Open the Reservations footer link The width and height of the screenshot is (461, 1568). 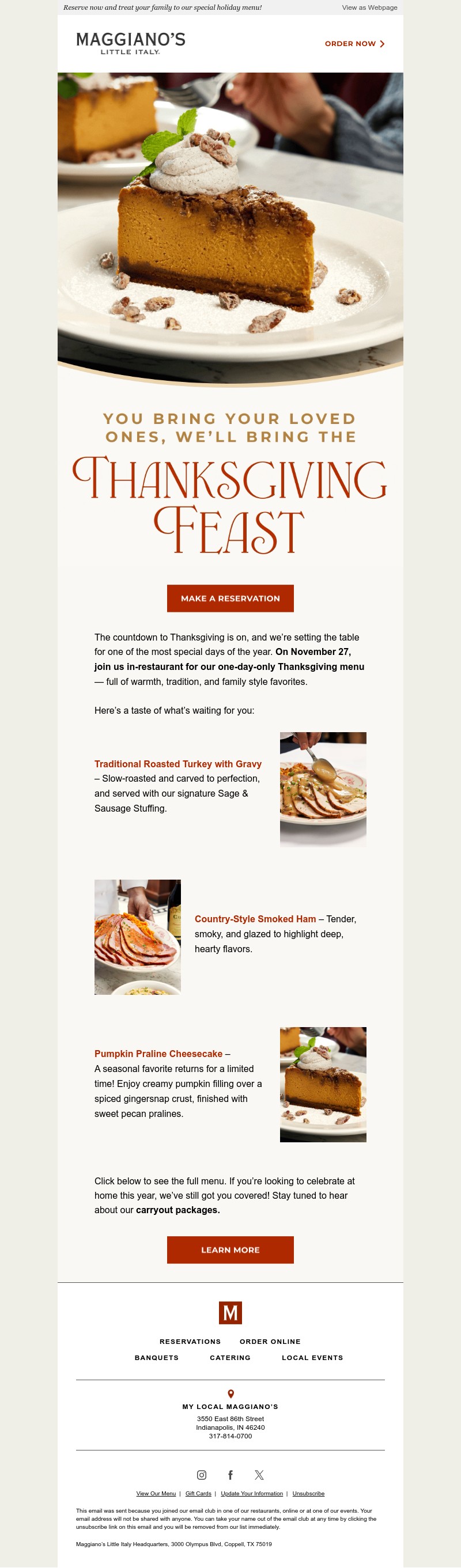coord(190,1342)
